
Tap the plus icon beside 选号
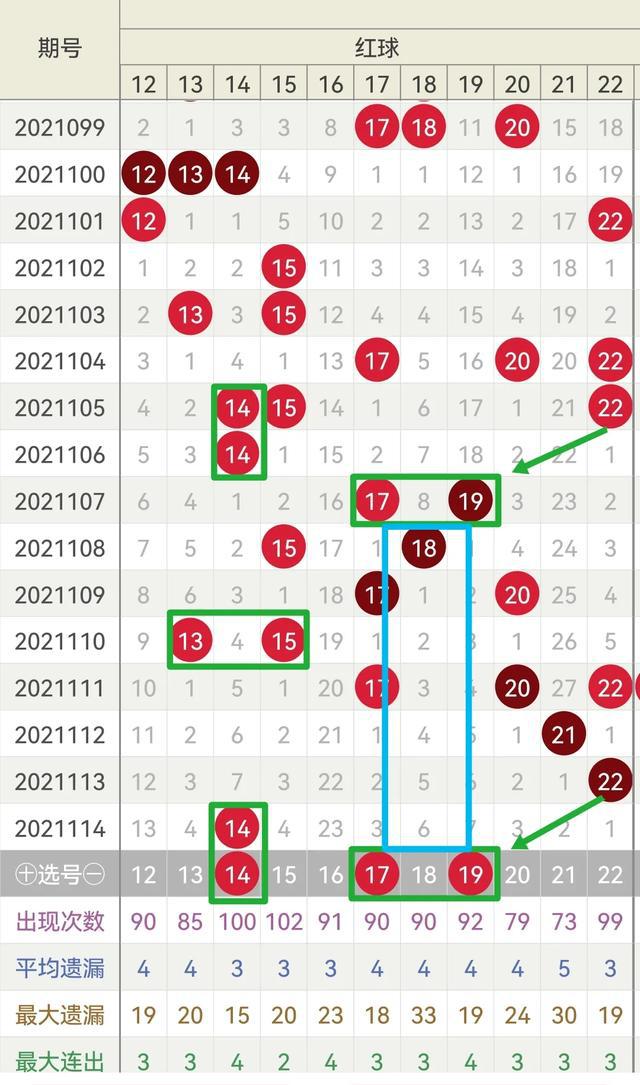[x=26, y=875]
